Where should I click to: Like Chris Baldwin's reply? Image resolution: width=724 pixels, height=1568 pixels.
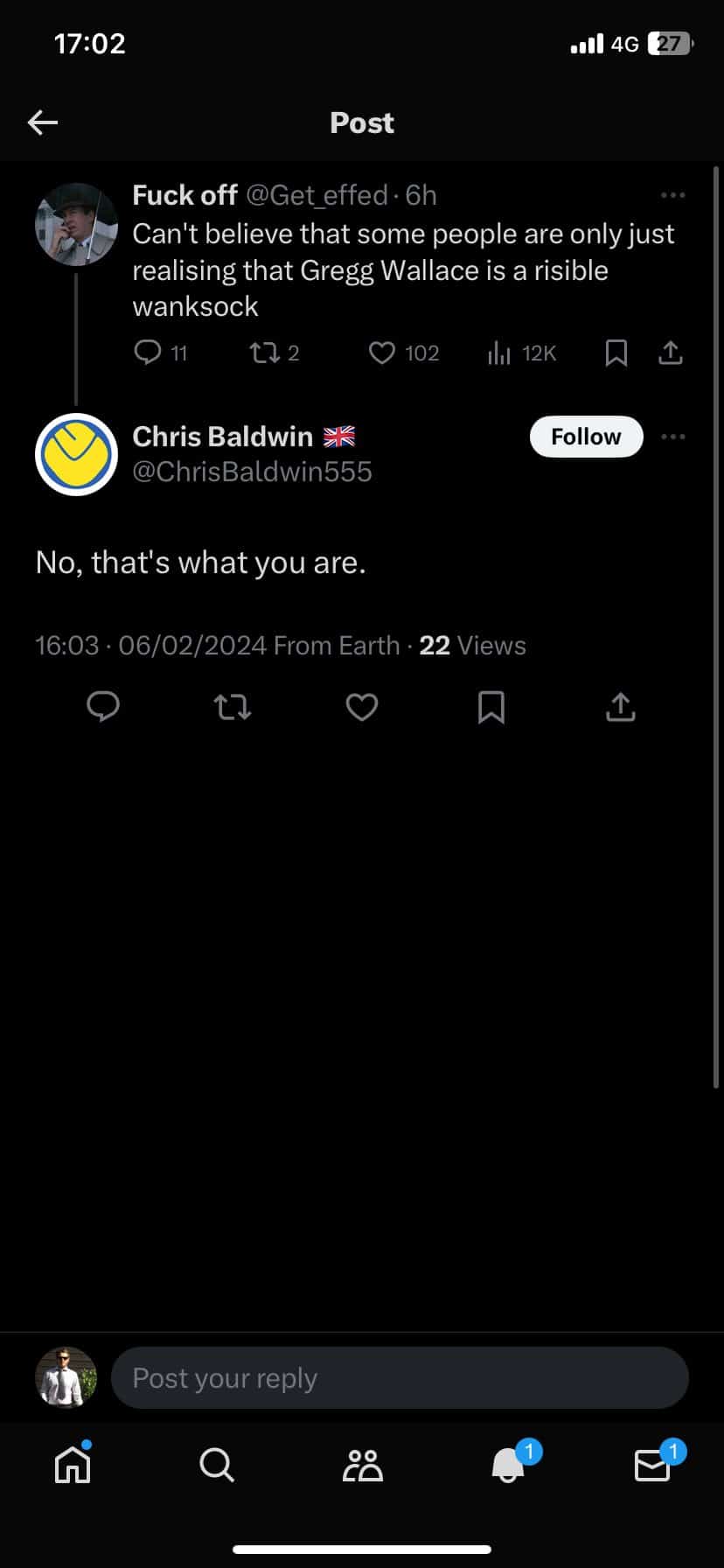pyautogui.click(x=362, y=707)
